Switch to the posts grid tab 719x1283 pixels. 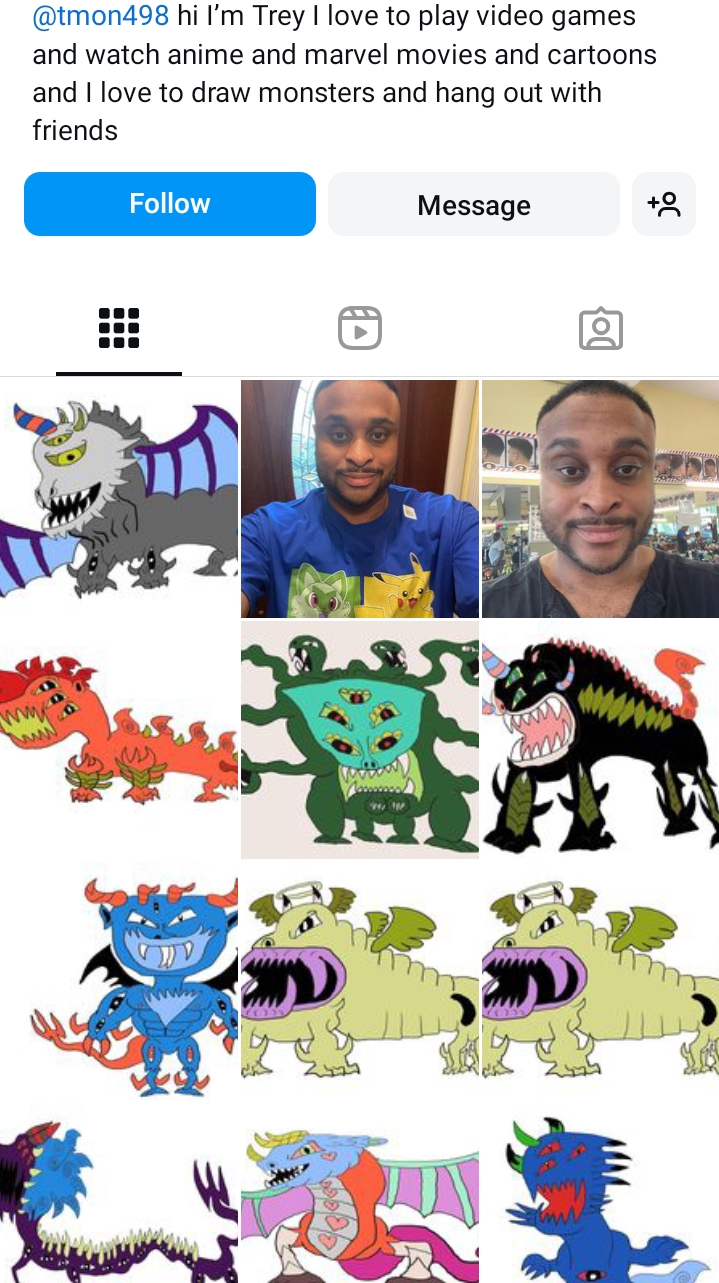pos(119,328)
